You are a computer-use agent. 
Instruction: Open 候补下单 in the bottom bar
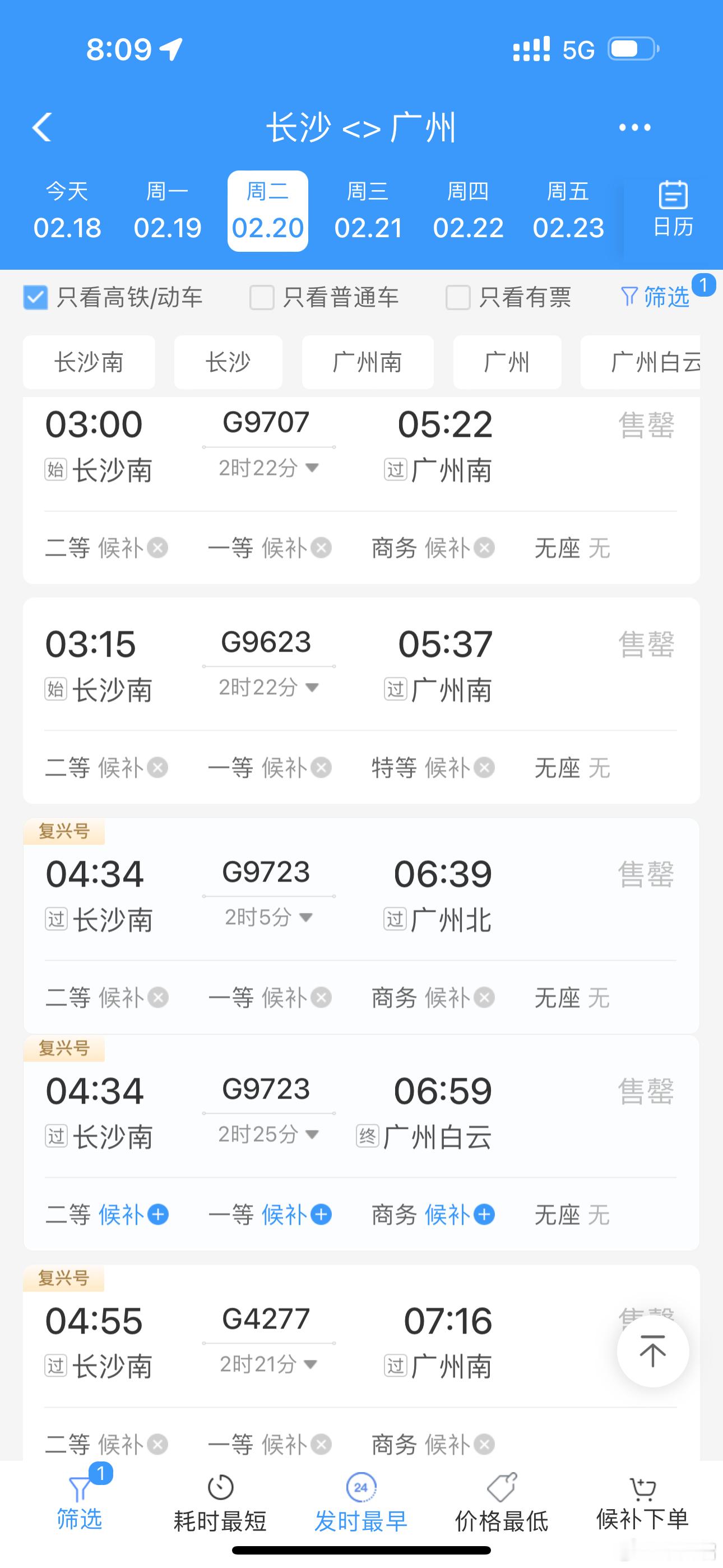643,1504
